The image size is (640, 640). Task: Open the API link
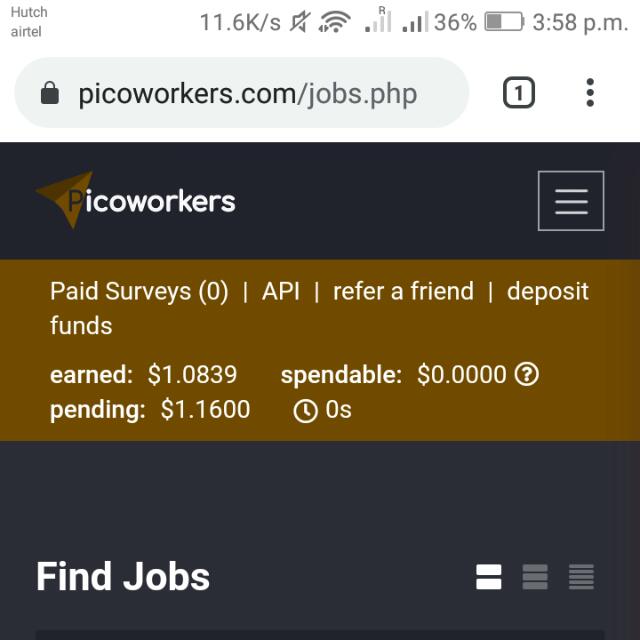[281, 292]
